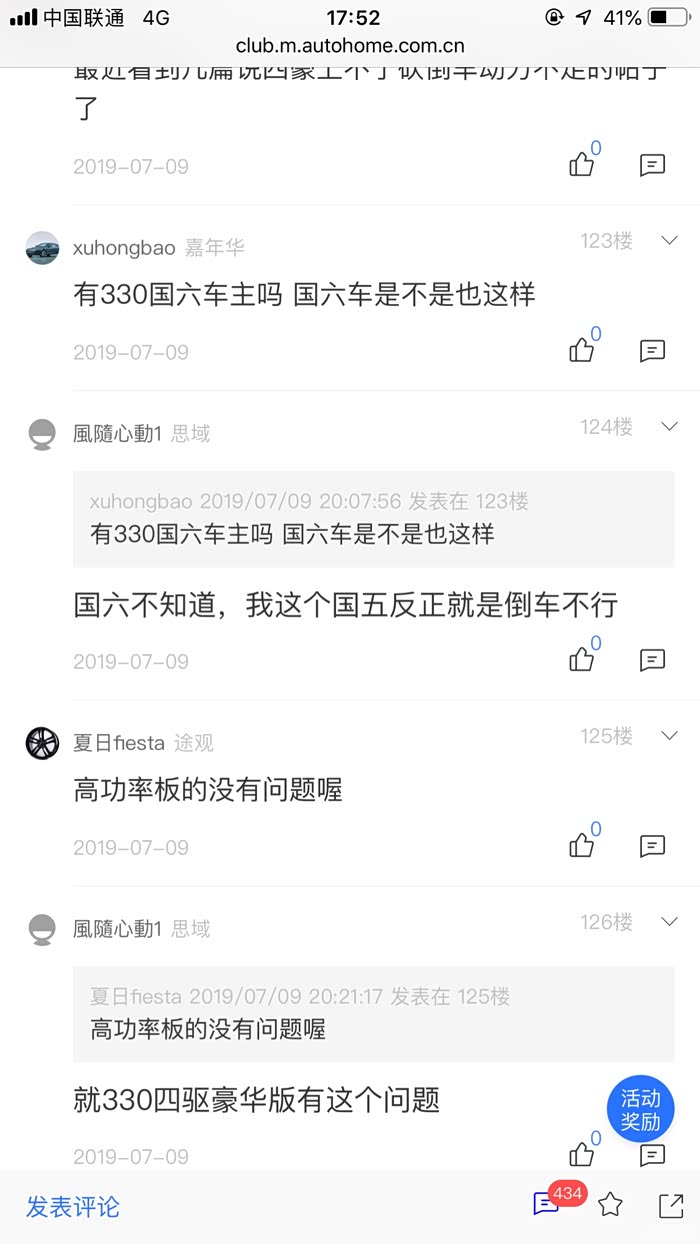
Task: Like 夏日fiesta's comment on floor 125
Action: [583, 844]
